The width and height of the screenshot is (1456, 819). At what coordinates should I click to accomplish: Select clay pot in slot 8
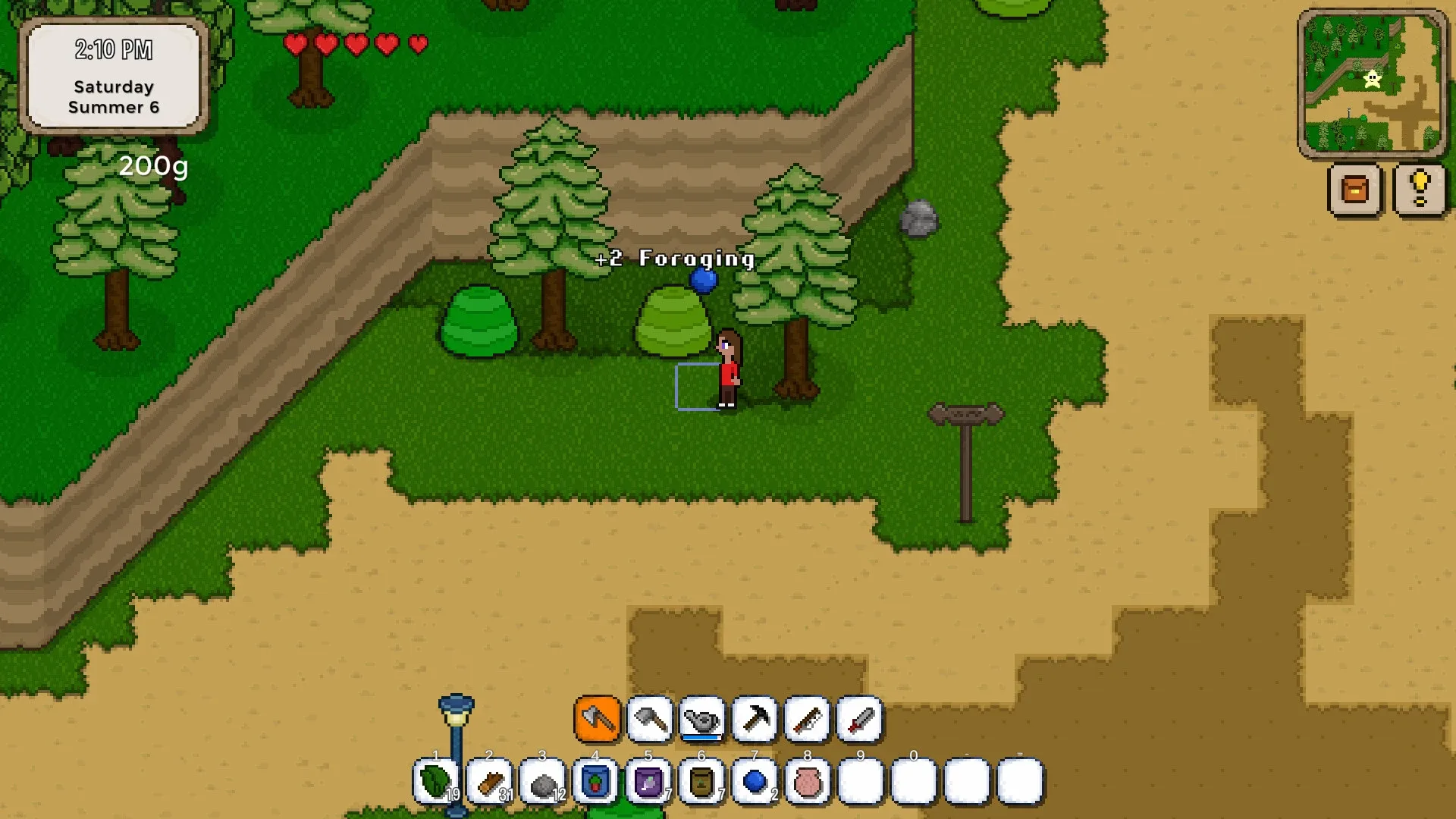[808, 782]
